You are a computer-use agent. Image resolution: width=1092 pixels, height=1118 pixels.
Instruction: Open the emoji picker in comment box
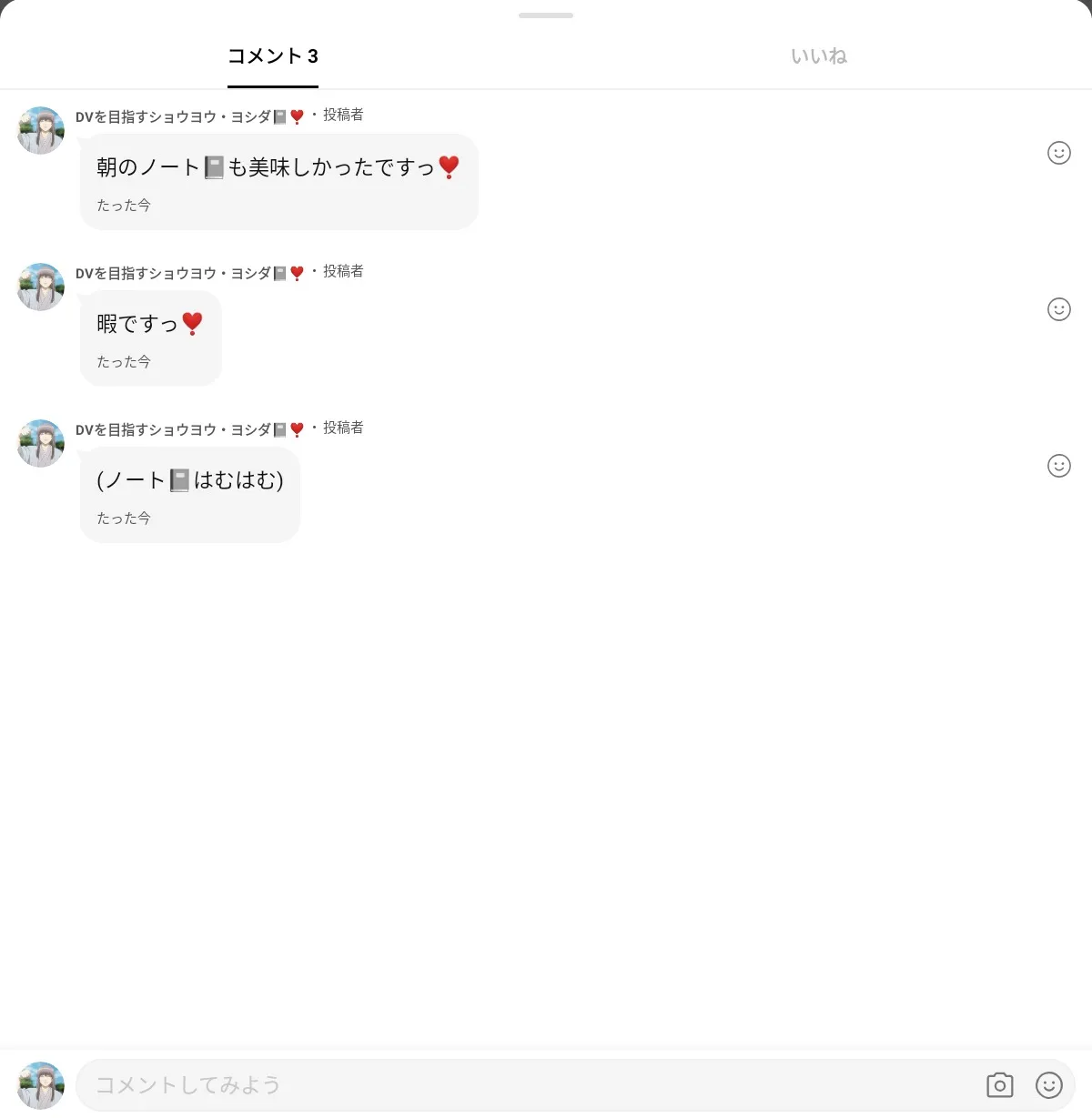coord(1048,1085)
